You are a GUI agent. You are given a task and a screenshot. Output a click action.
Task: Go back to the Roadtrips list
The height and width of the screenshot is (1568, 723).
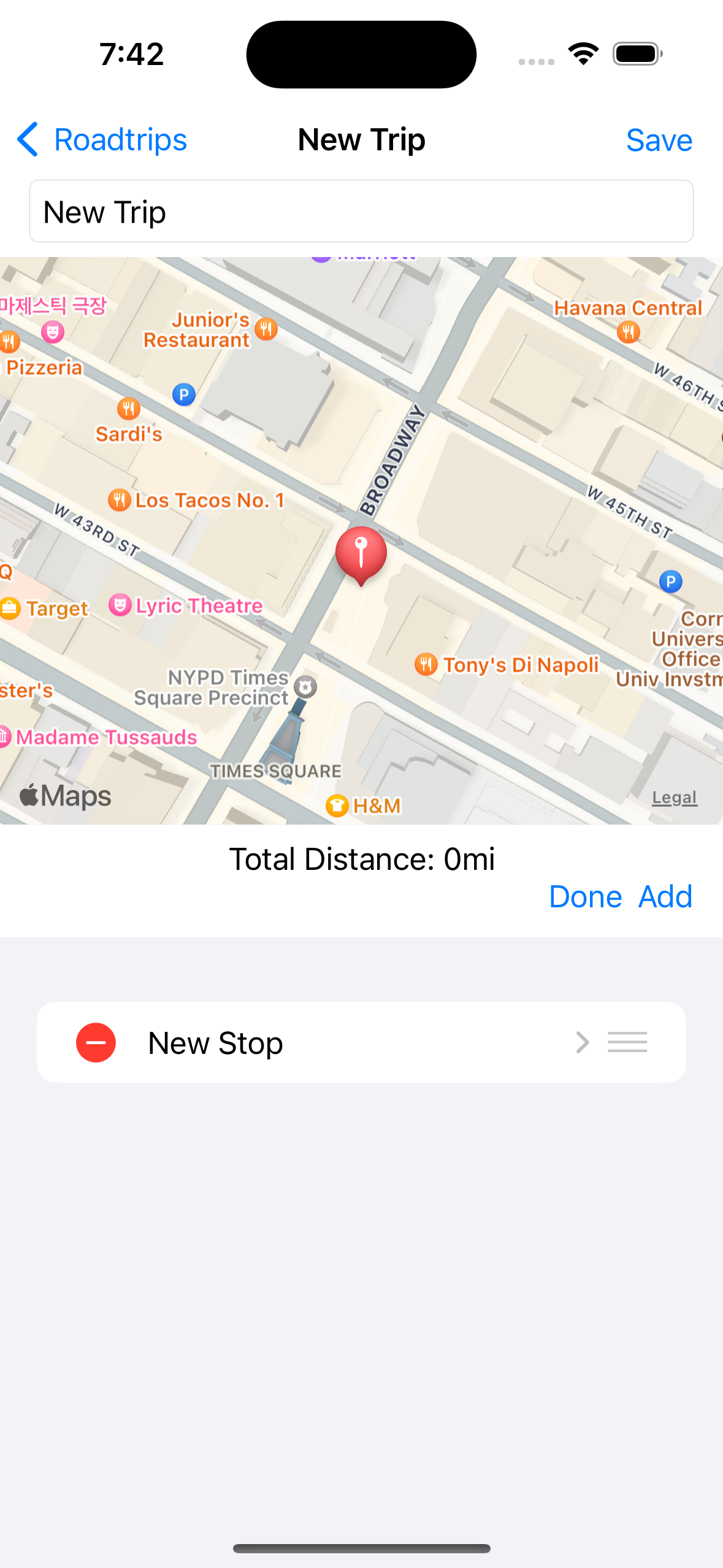[x=101, y=140]
